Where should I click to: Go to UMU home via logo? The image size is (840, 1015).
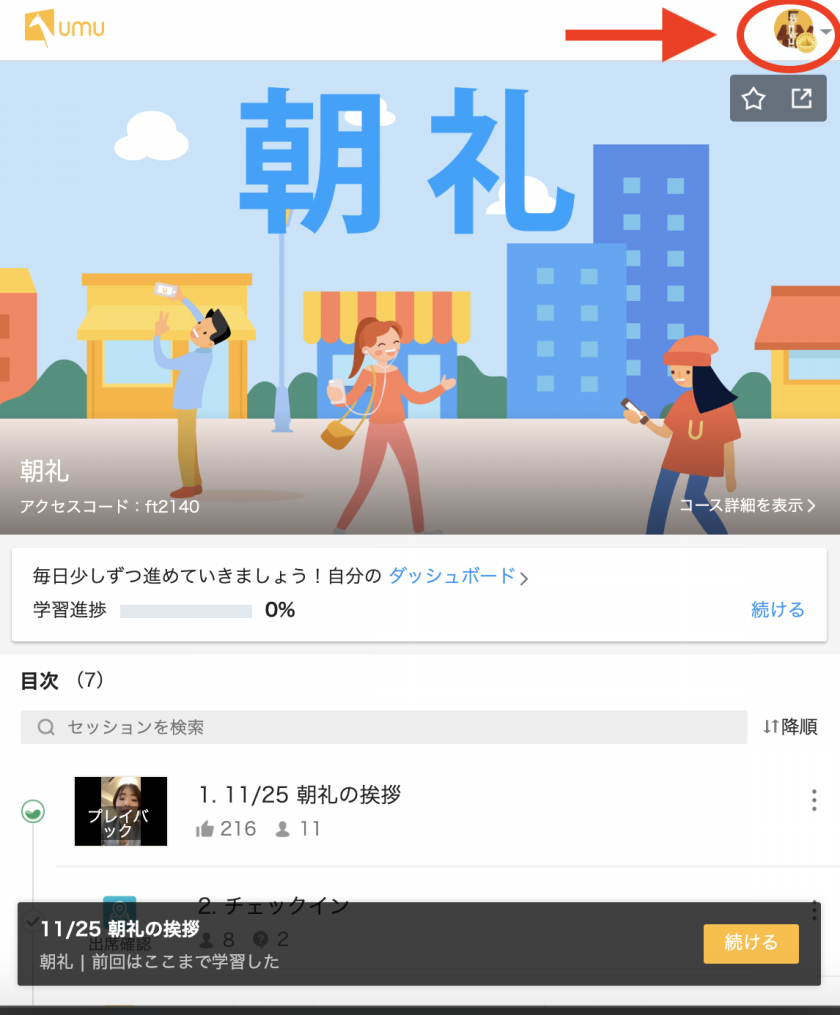point(64,28)
